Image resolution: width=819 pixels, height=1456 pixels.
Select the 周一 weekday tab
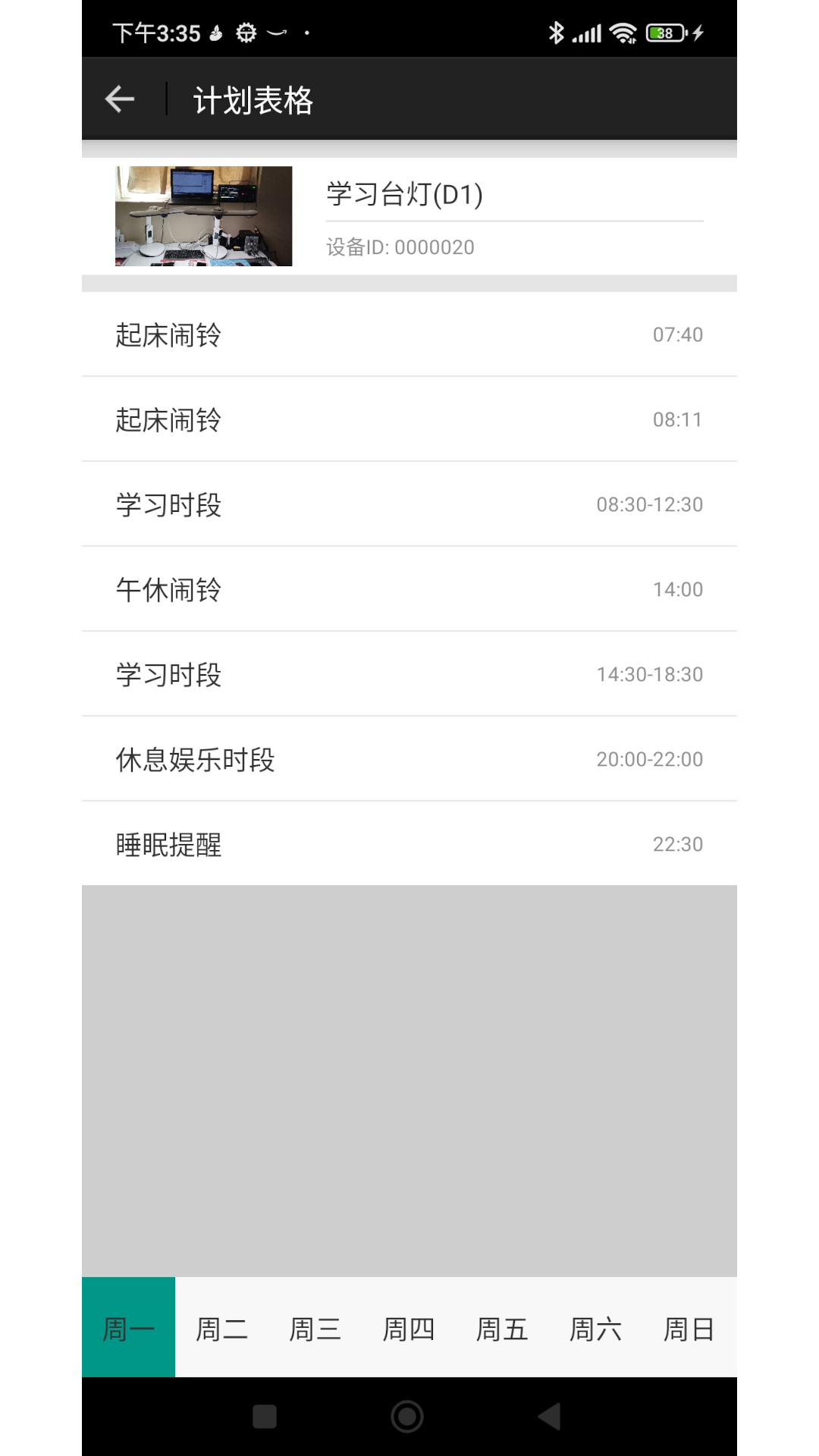tap(129, 1328)
